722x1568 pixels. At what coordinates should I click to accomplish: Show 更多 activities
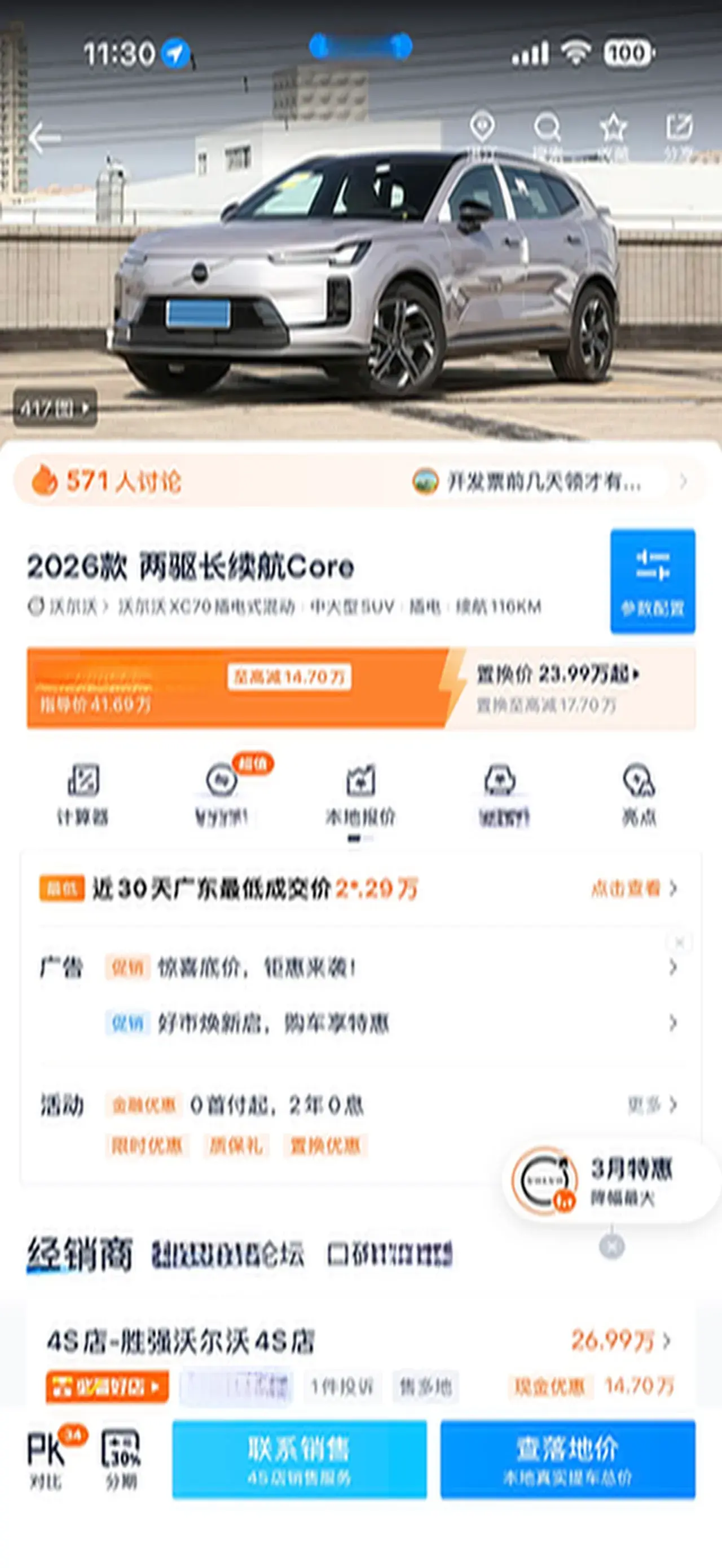pos(651,1104)
